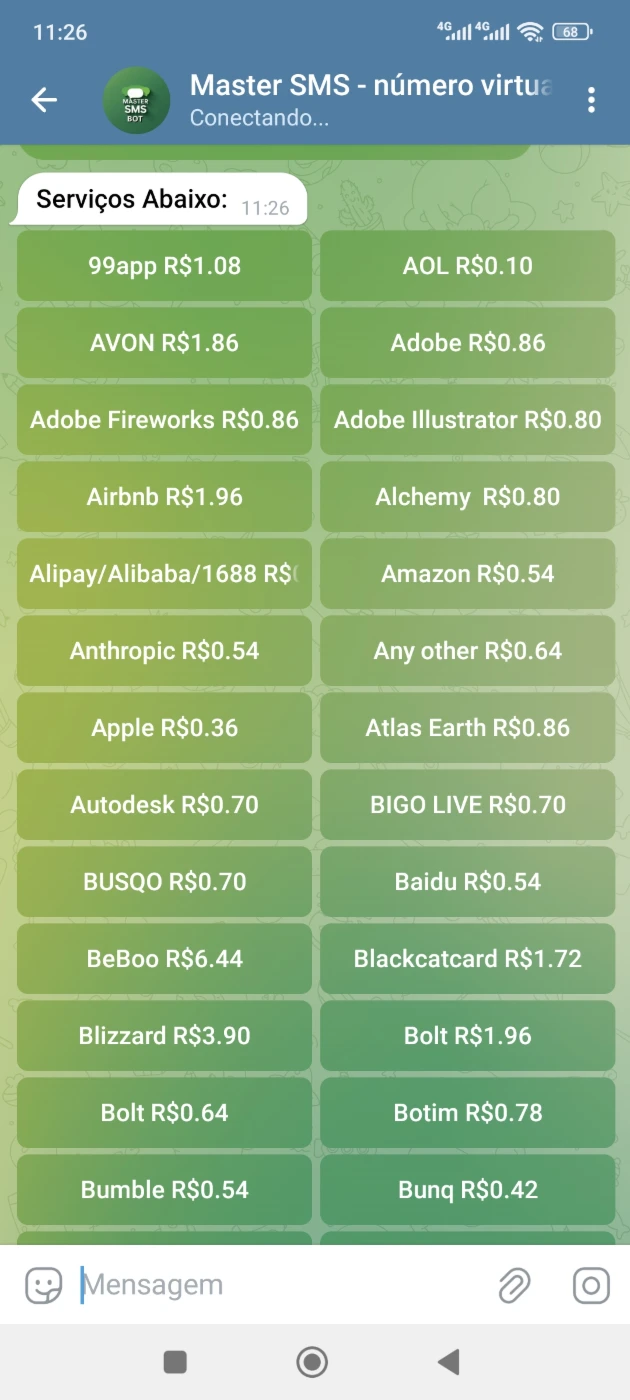Screen dimensions: 630x1400
Task: Choose Blizzard R$3.90 service
Action: 164,1036
